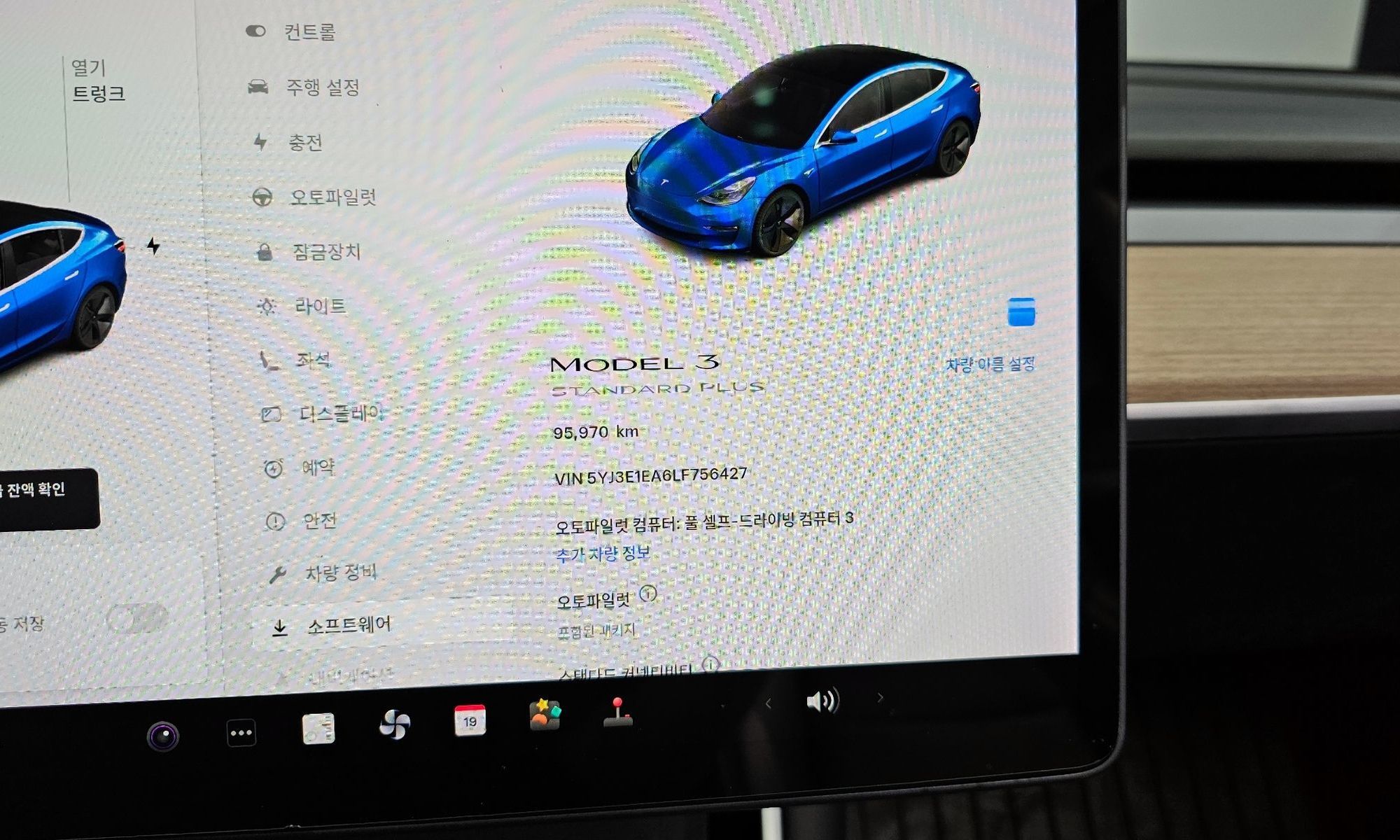
Task: Tap the 차량 이름 설정 link
Action: (x=990, y=364)
